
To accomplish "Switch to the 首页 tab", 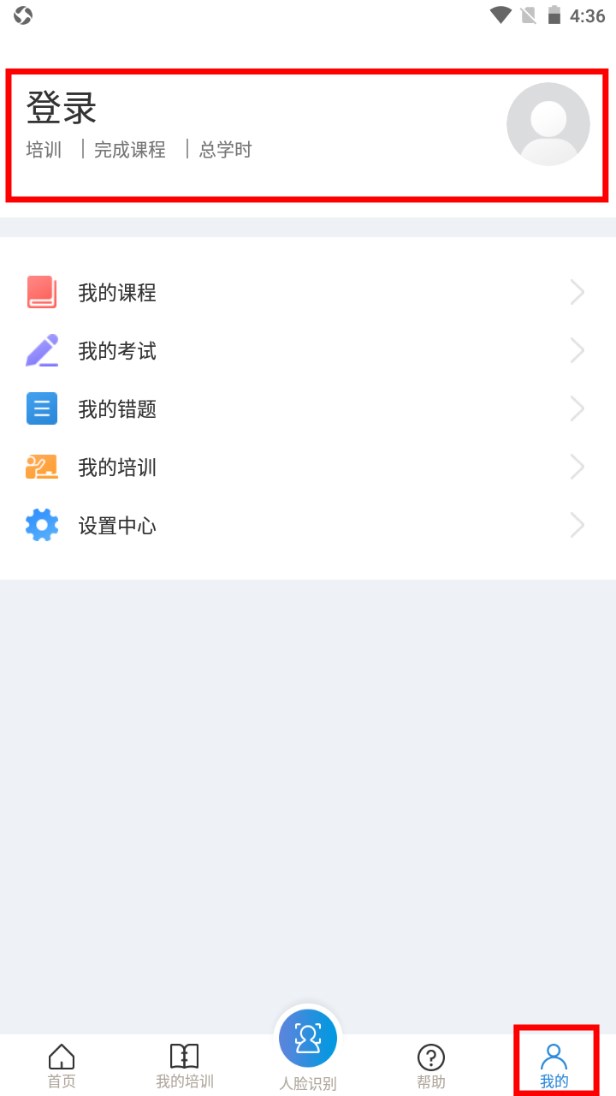I will click(61, 1065).
